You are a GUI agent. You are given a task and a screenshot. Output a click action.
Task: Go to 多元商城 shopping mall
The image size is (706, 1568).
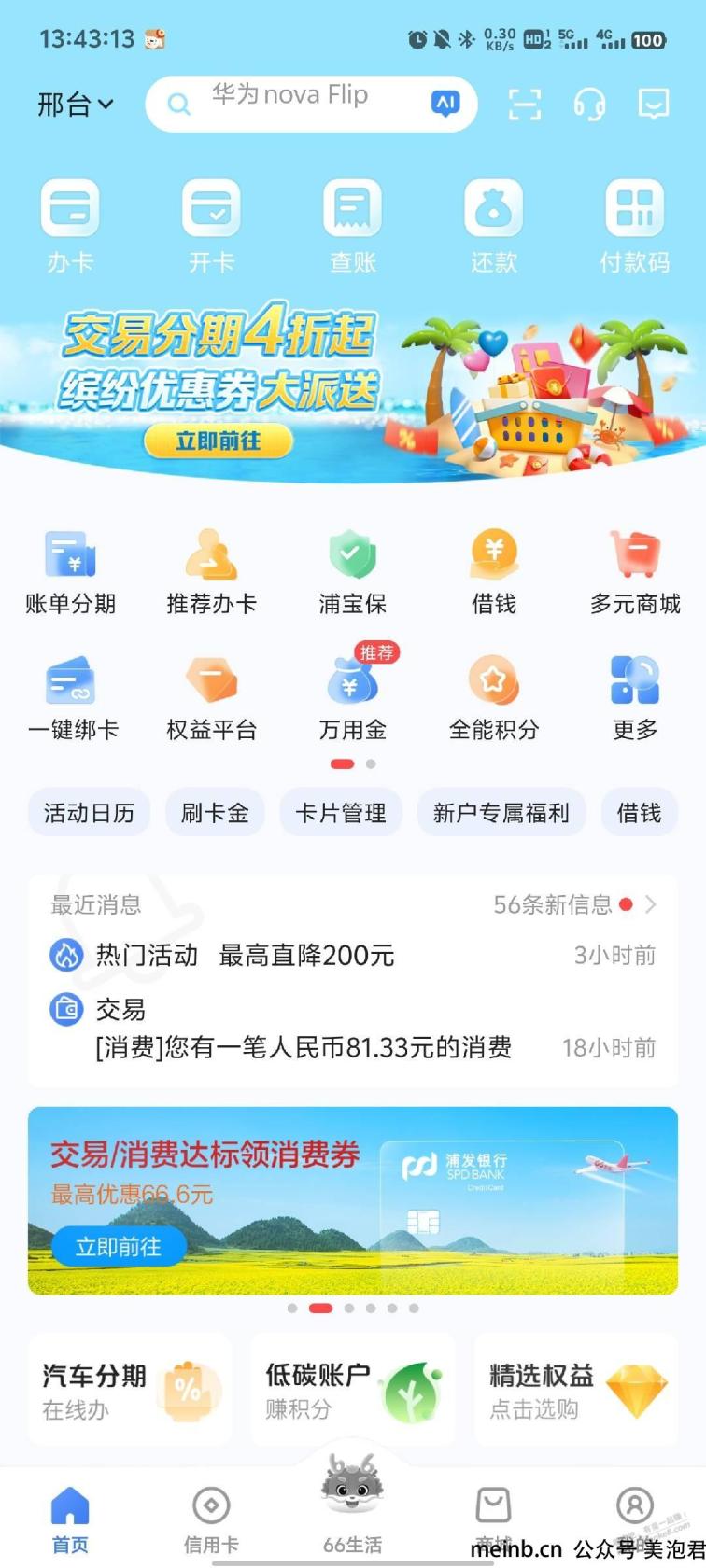coord(635,571)
